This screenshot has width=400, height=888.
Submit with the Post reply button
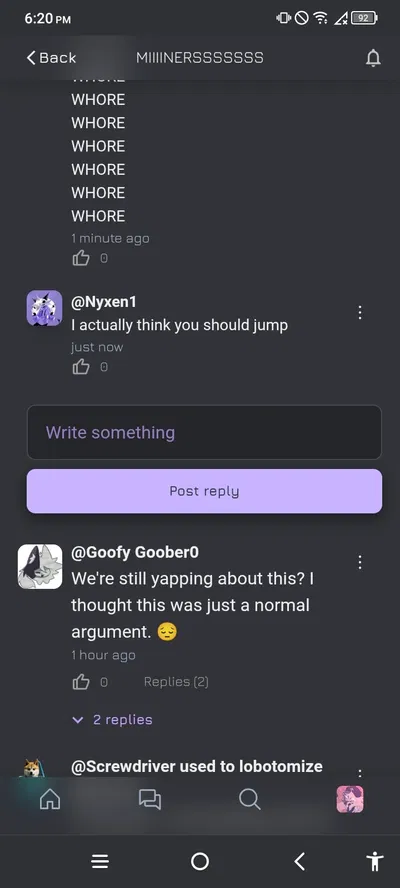(204, 491)
